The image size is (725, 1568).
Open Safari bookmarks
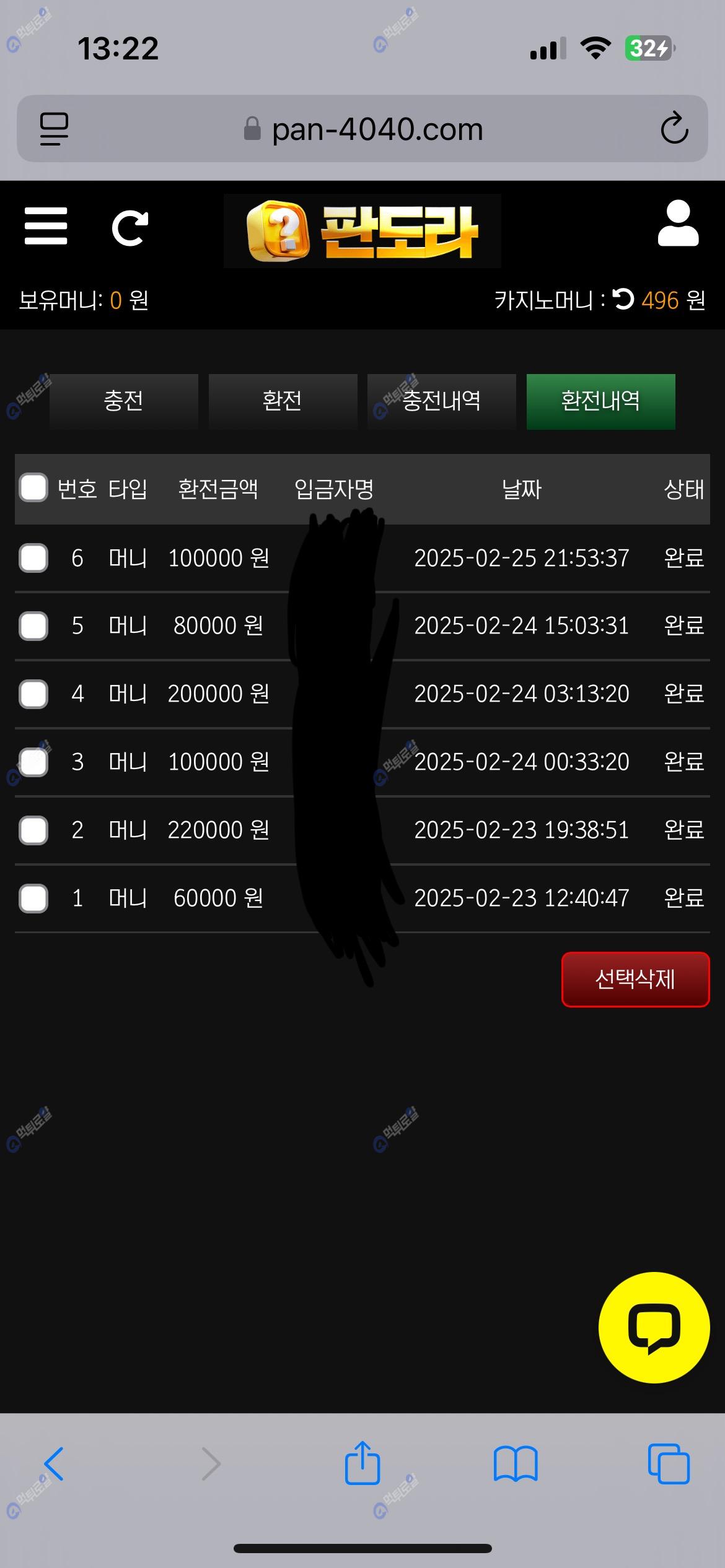[x=516, y=1464]
